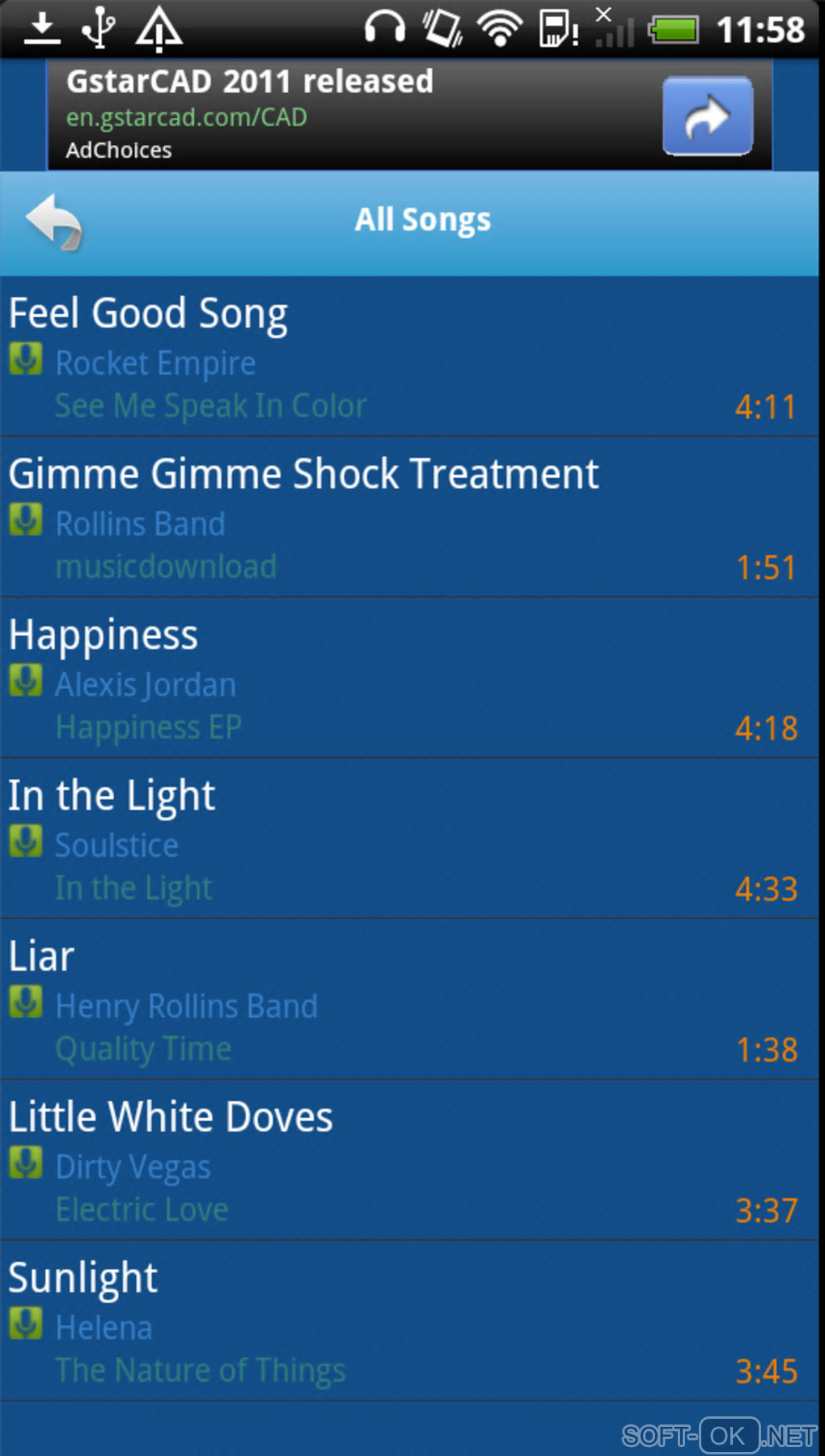Play In the Light by Soulstice
The image size is (825, 1456).
point(408,839)
